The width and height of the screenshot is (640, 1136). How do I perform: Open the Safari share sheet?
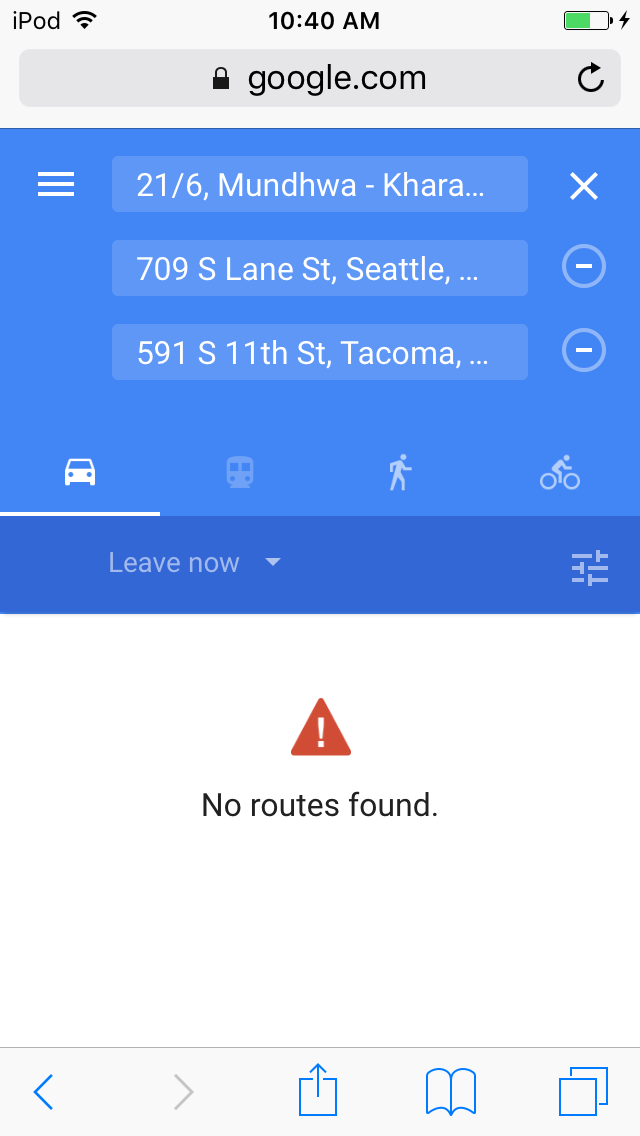point(318,1089)
